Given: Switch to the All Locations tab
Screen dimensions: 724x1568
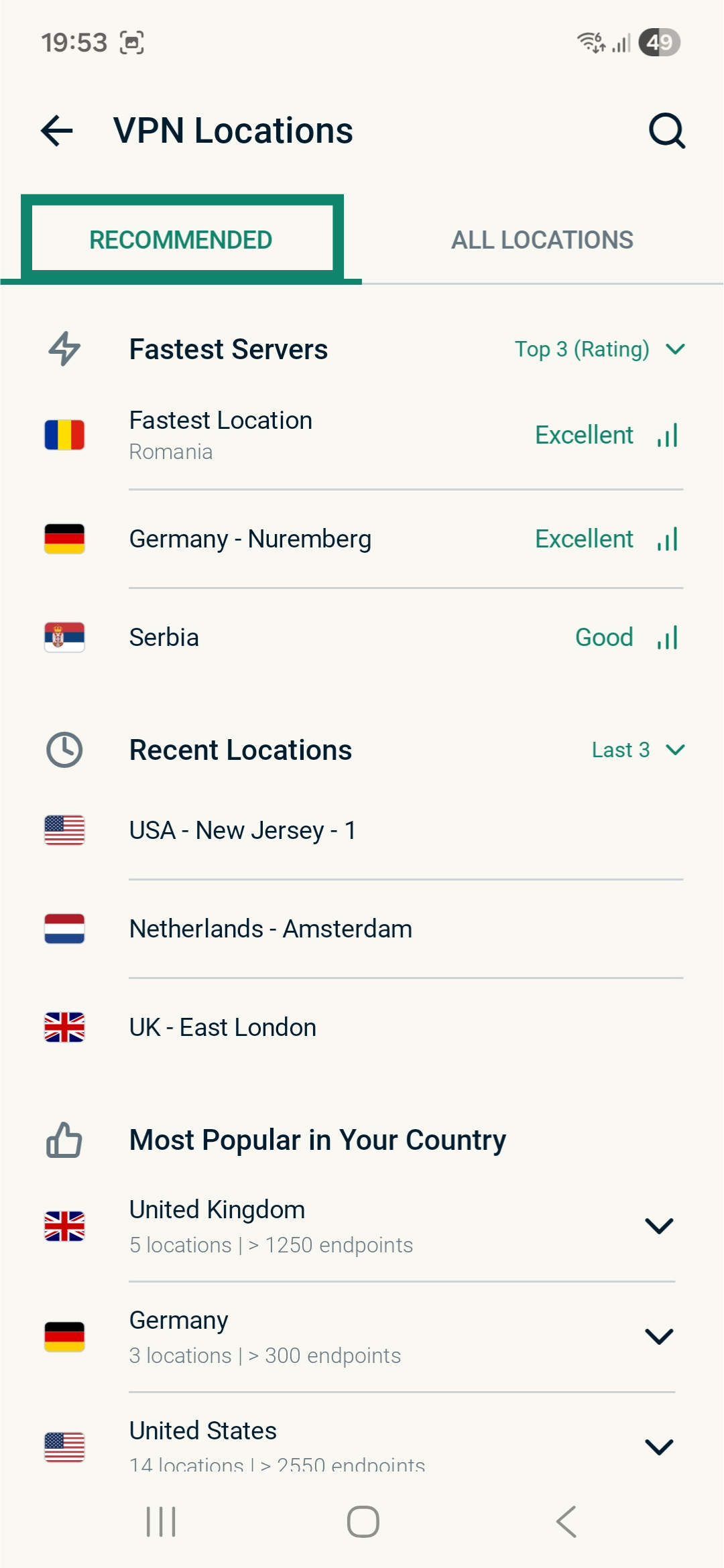Looking at the screenshot, I should (x=542, y=240).
